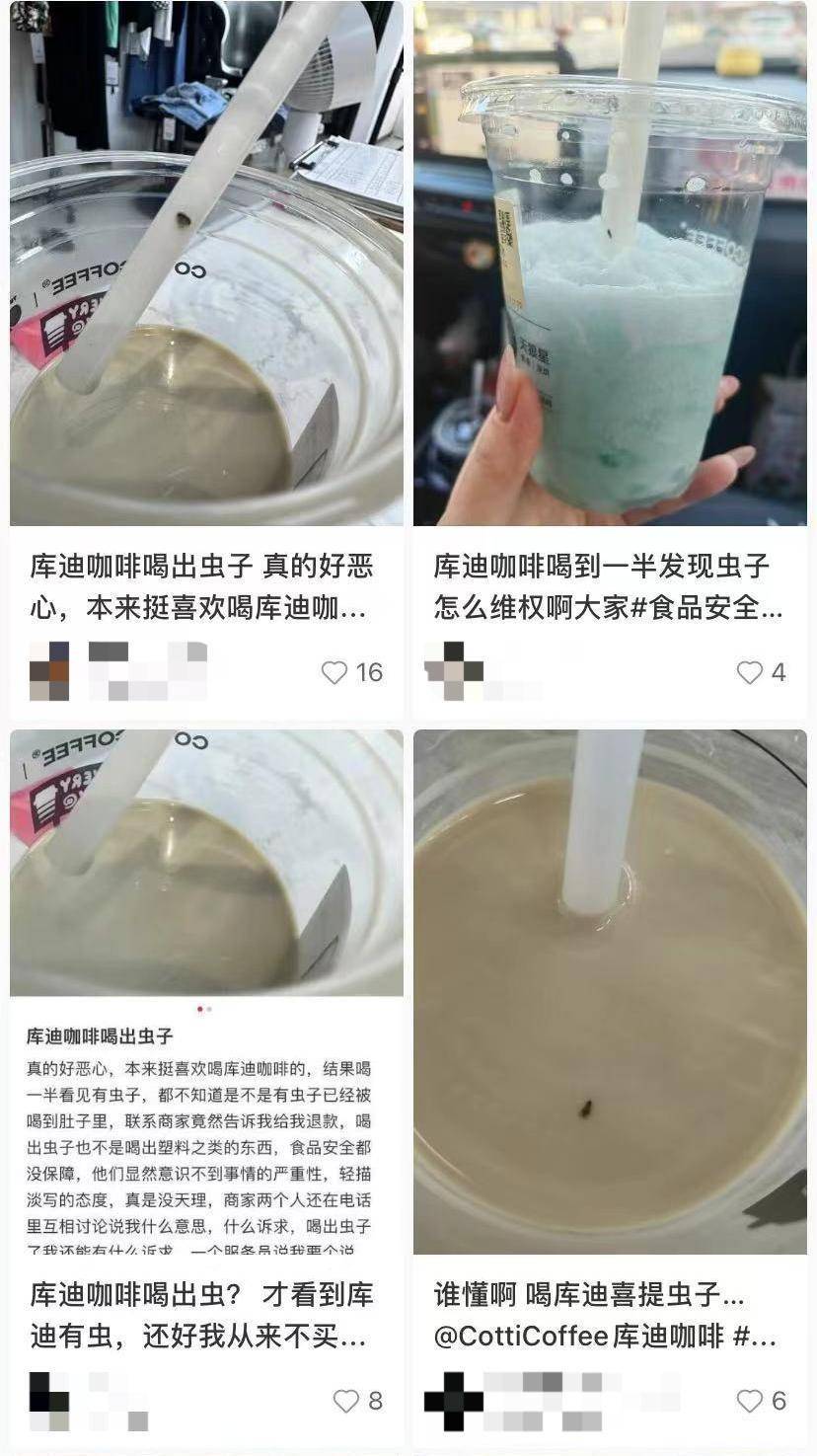Like the post with 8 likes
This screenshot has width=817, height=1456.
coord(346,1401)
